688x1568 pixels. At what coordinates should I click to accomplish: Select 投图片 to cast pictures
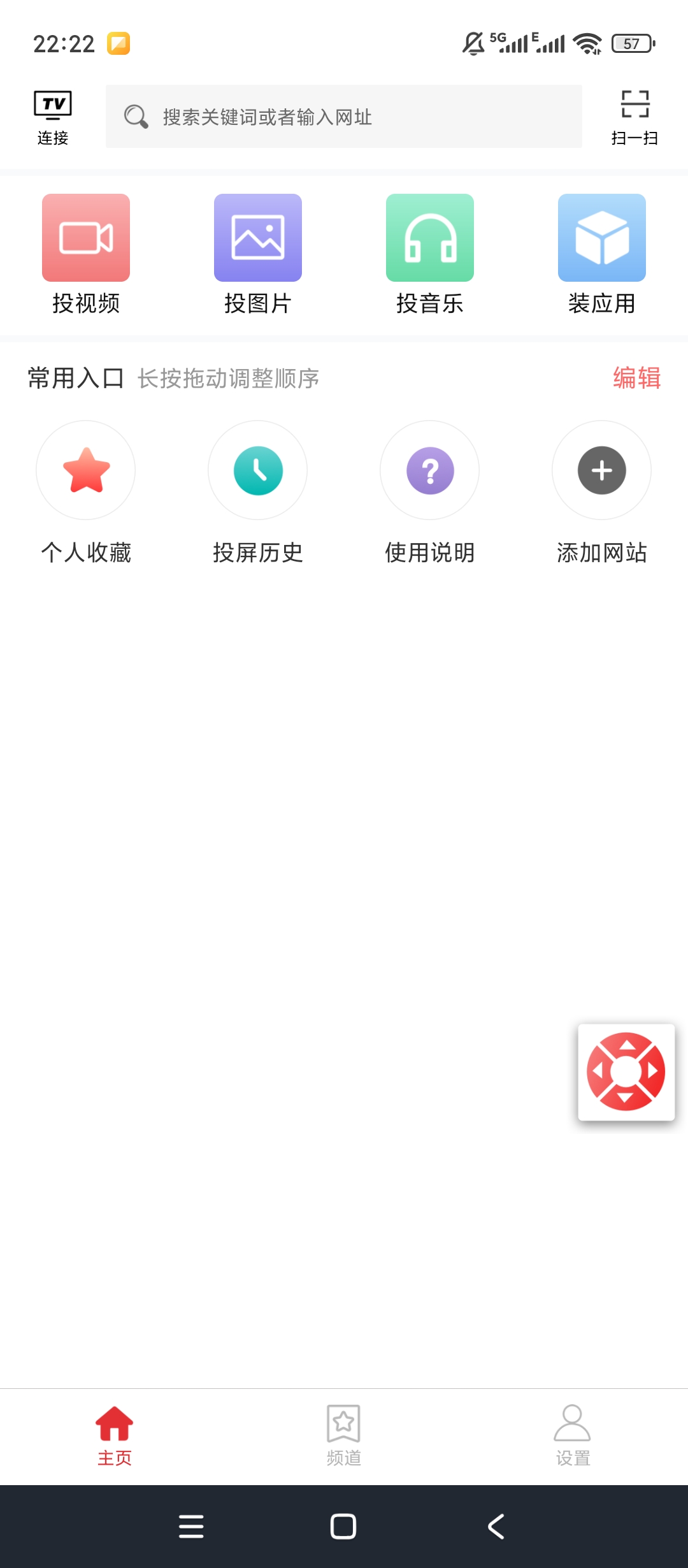coord(257,250)
